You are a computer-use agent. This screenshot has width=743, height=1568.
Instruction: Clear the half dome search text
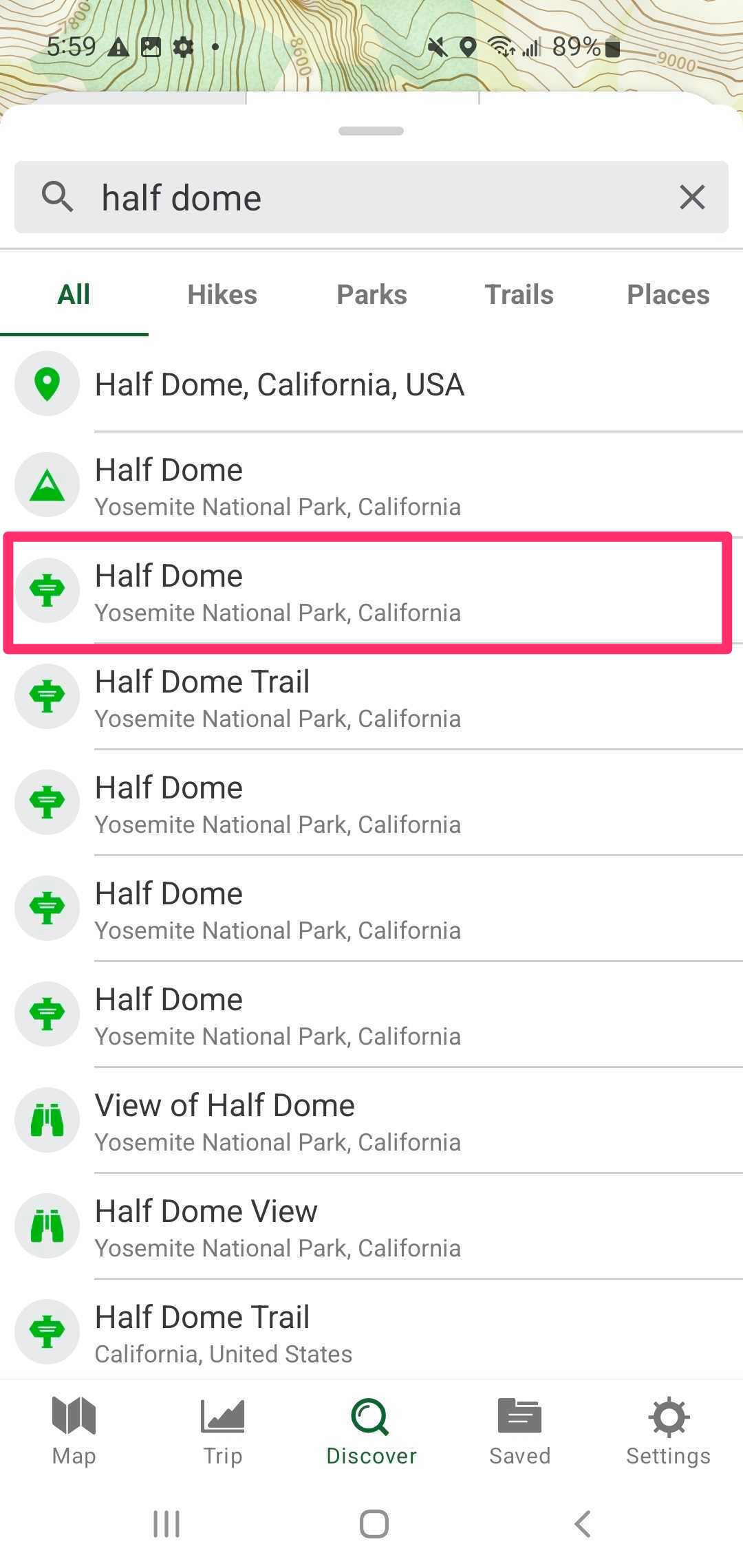pos(692,197)
